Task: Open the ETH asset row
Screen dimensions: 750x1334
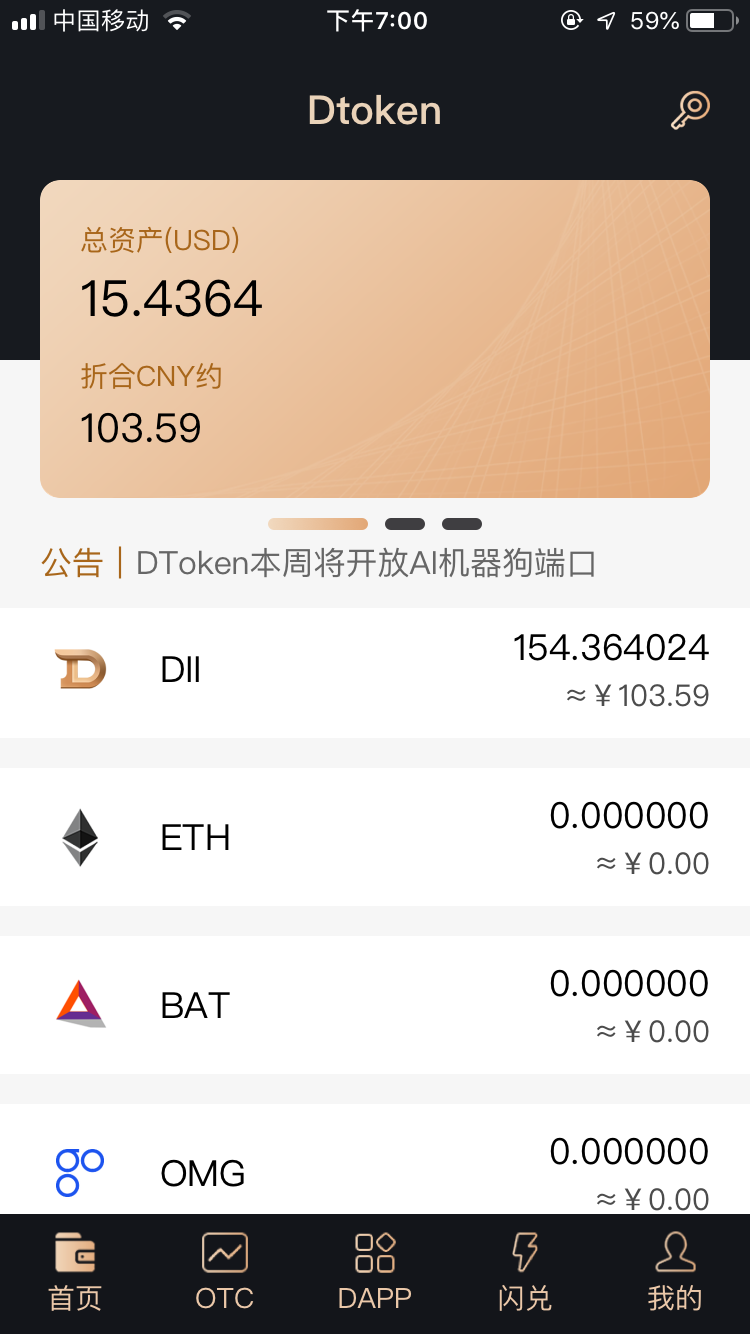Action: 375,837
